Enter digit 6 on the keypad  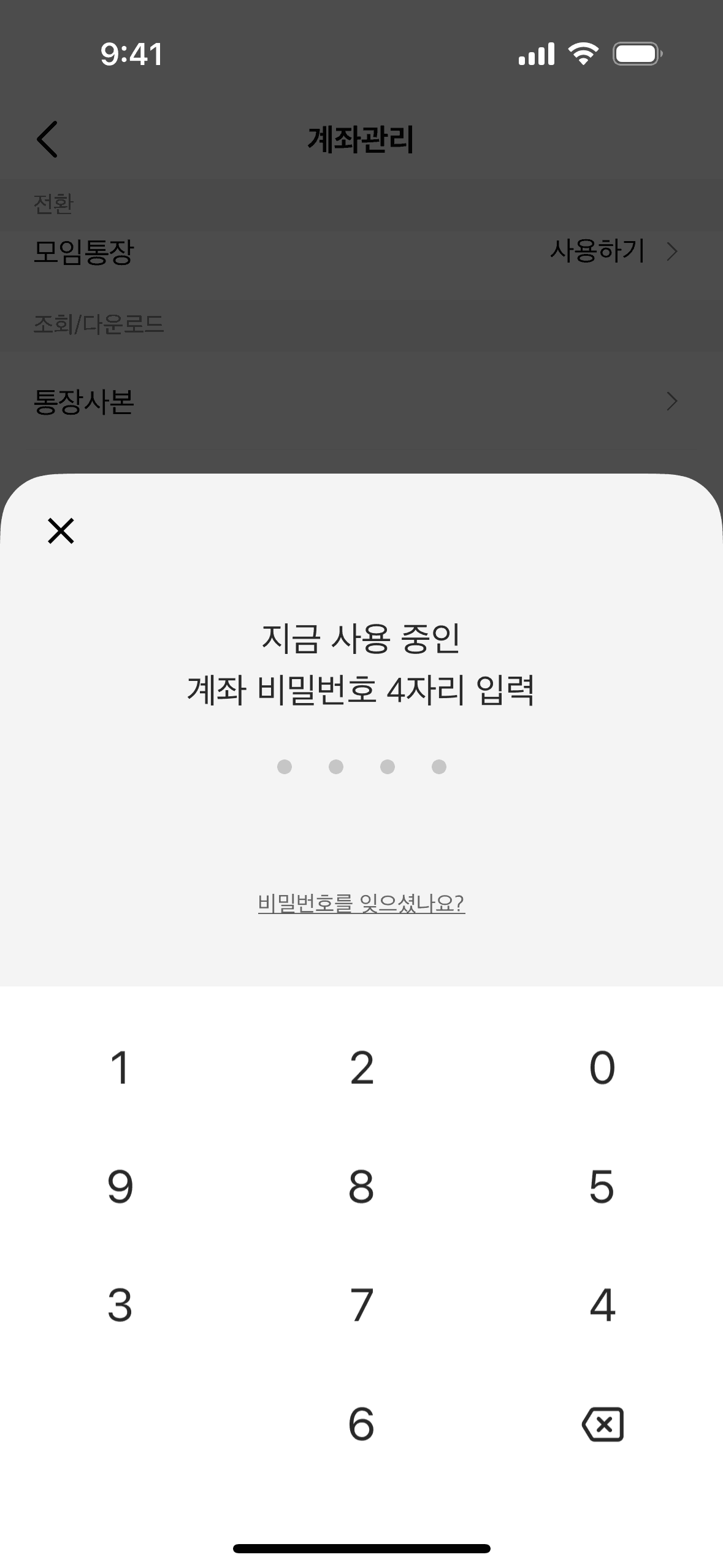click(361, 1424)
